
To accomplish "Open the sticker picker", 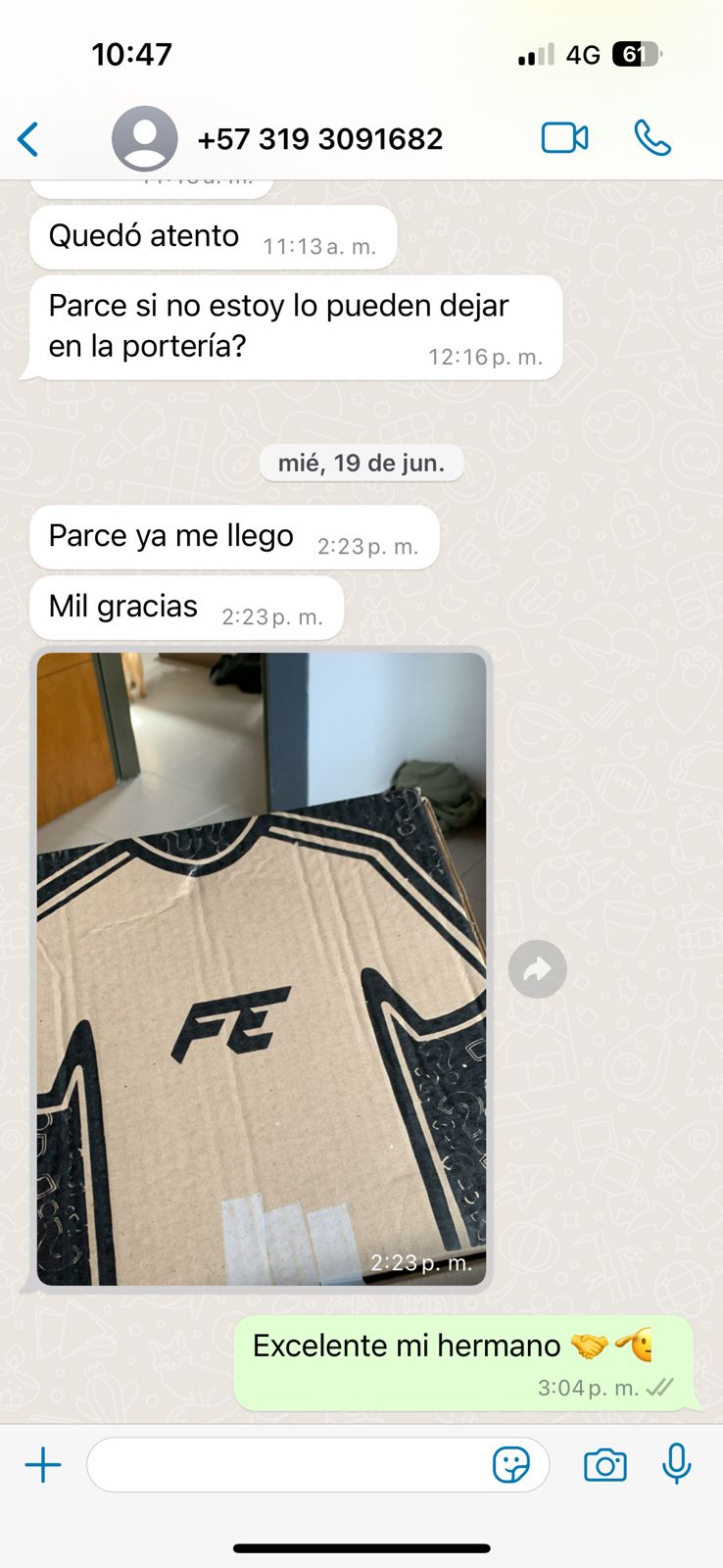I will point(510,1465).
